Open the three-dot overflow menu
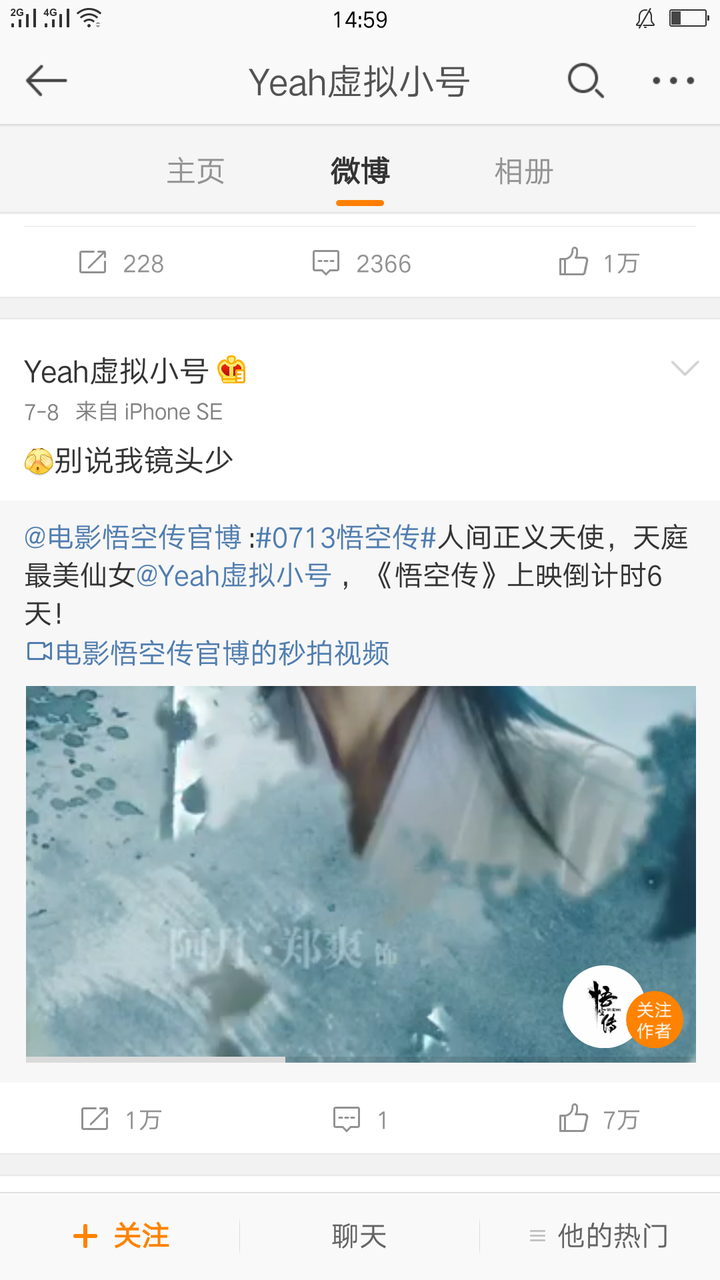This screenshot has height=1280, width=720. [x=673, y=81]
